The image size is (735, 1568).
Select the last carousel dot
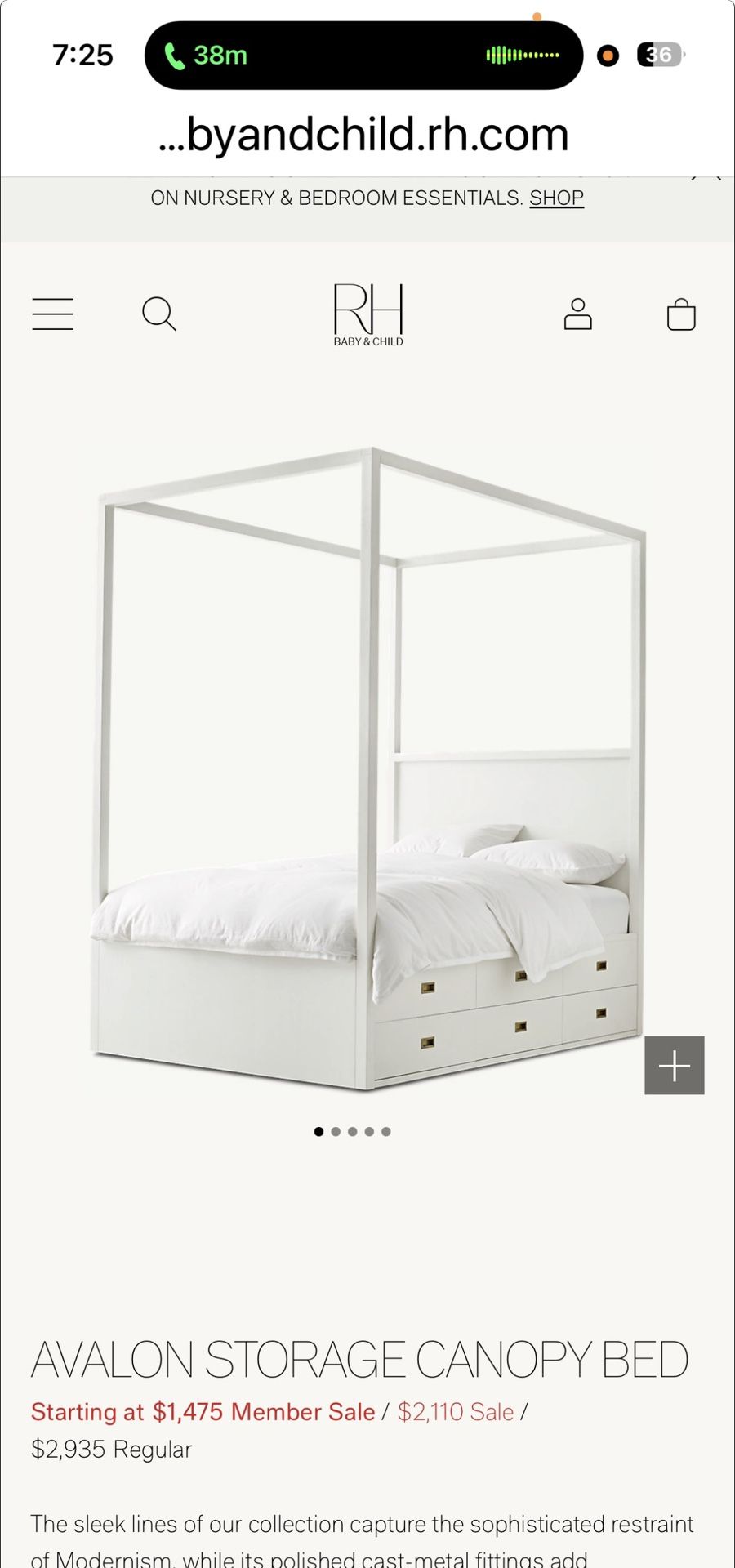384,1131
